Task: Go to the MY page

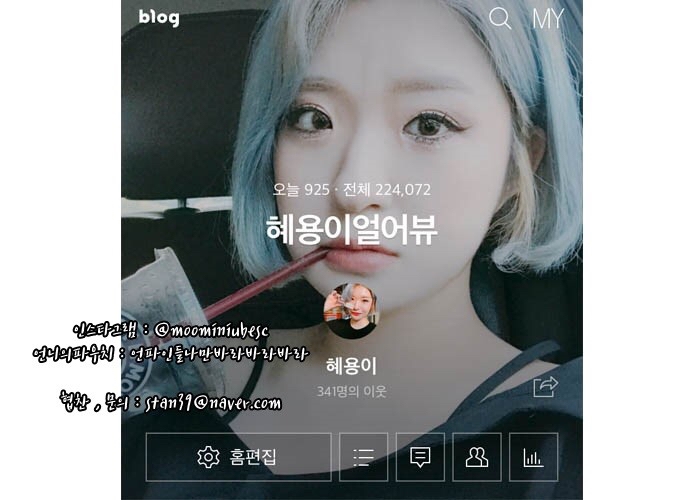Action: [x=547, y=19]
